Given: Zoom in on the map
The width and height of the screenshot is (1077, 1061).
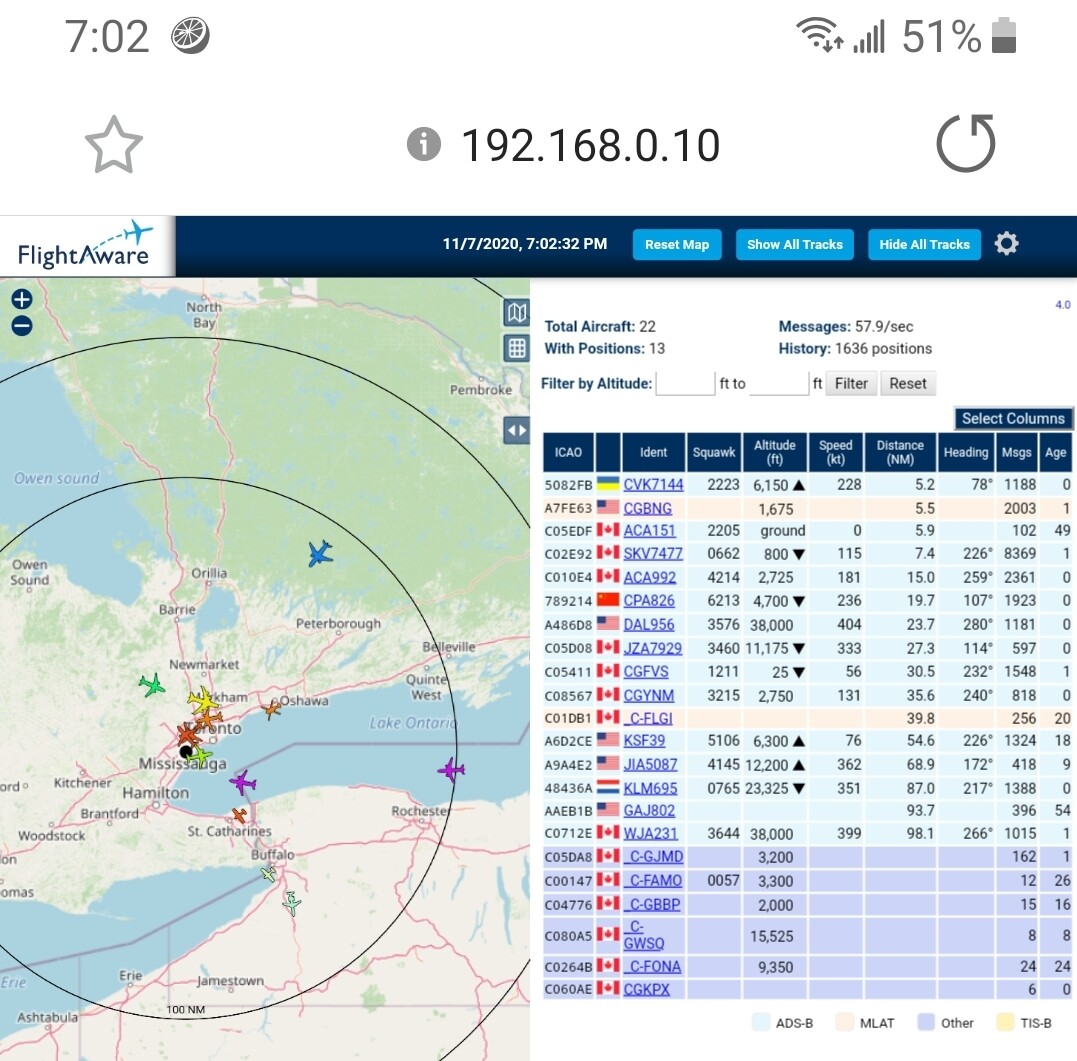Looking at the screenshot, I should (x=22, y=299).
